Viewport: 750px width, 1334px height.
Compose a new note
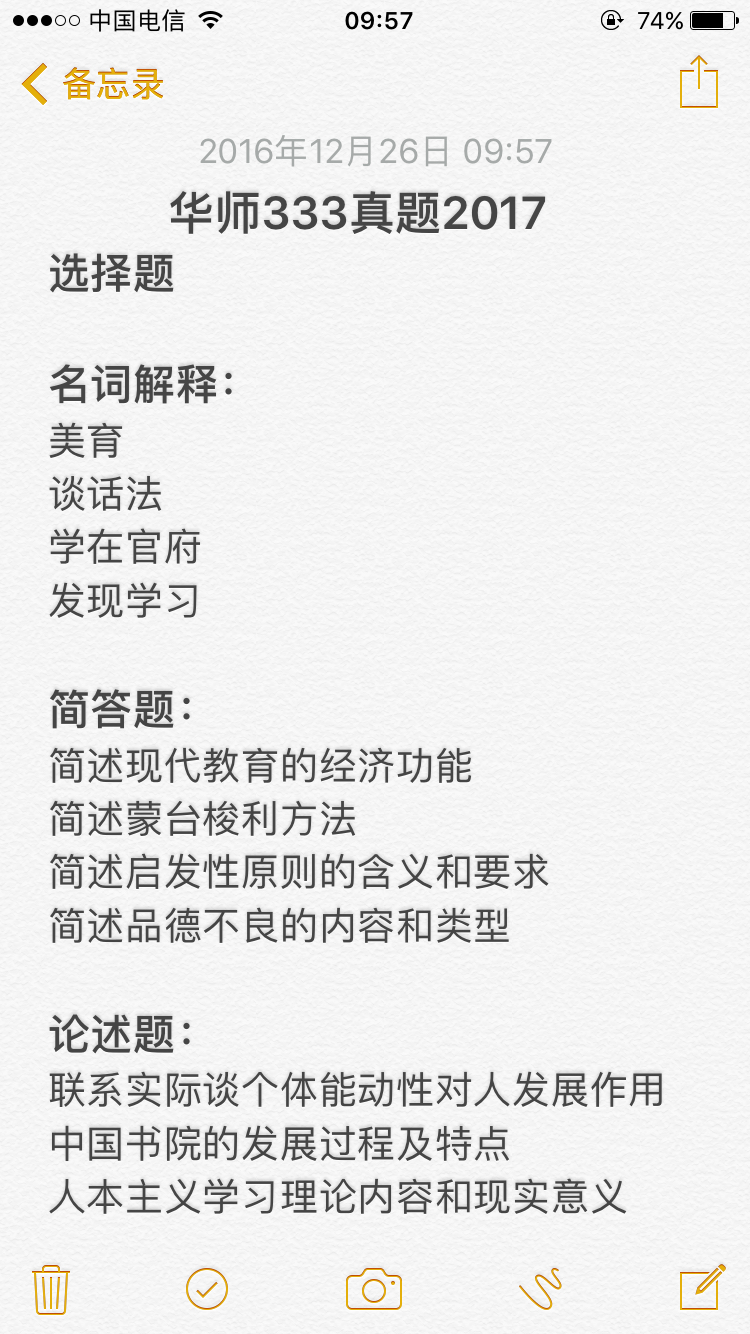tap(701, 1287)
